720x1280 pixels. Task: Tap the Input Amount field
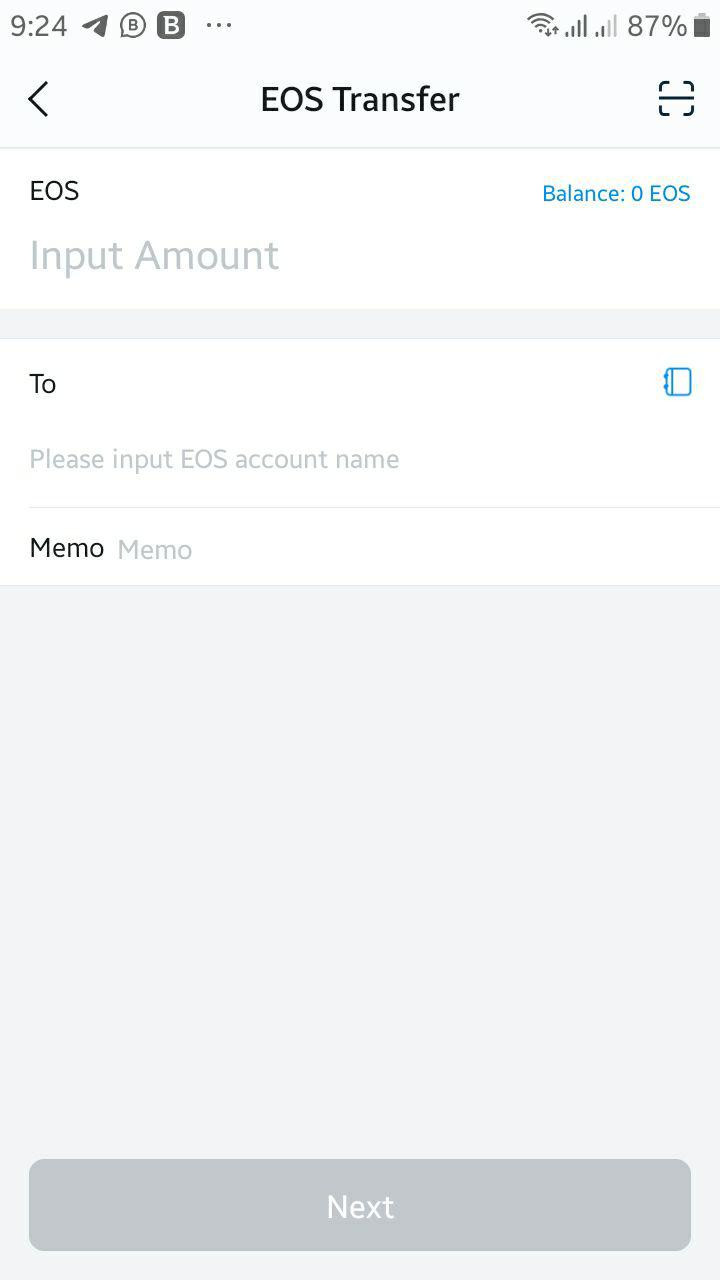pos(360,256)
